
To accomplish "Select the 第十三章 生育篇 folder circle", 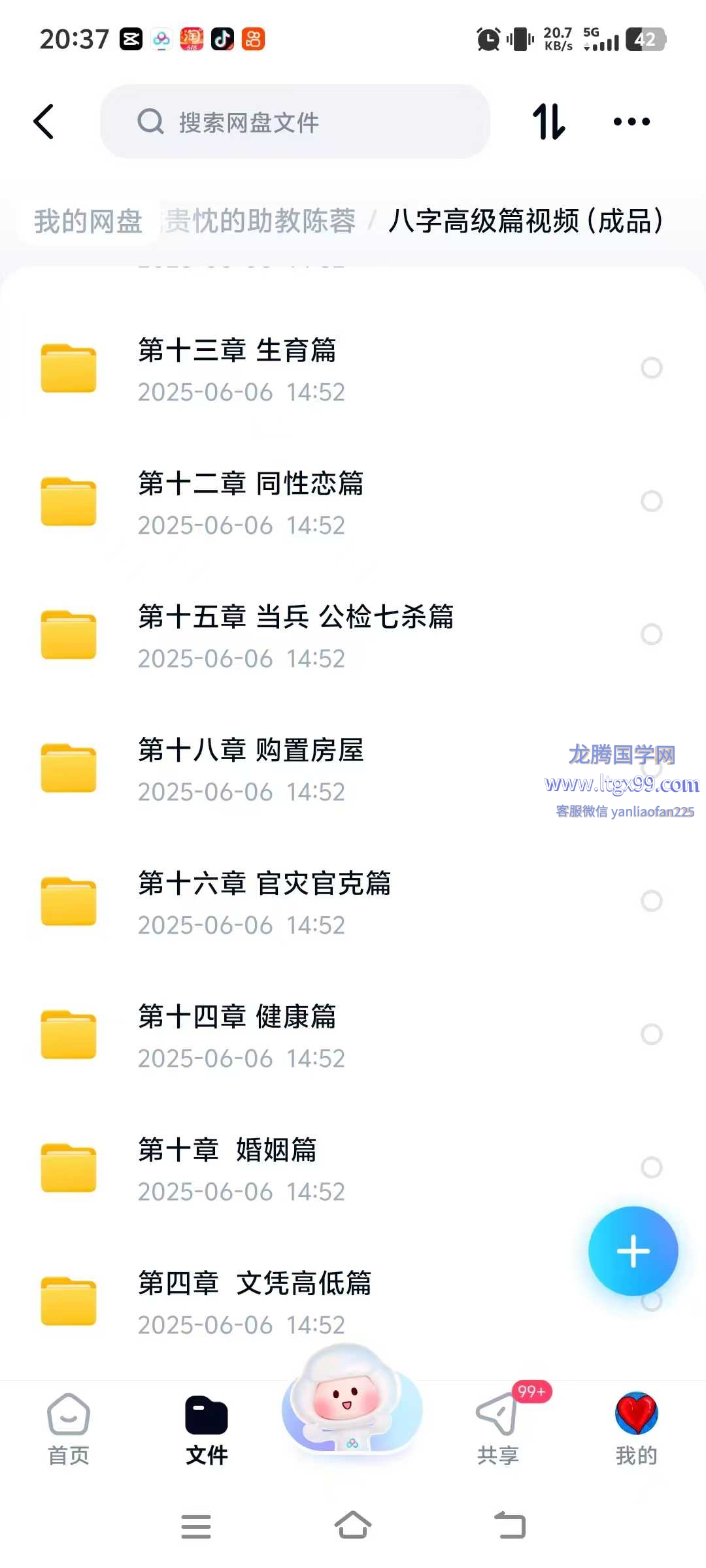I will tap(651, 368).
